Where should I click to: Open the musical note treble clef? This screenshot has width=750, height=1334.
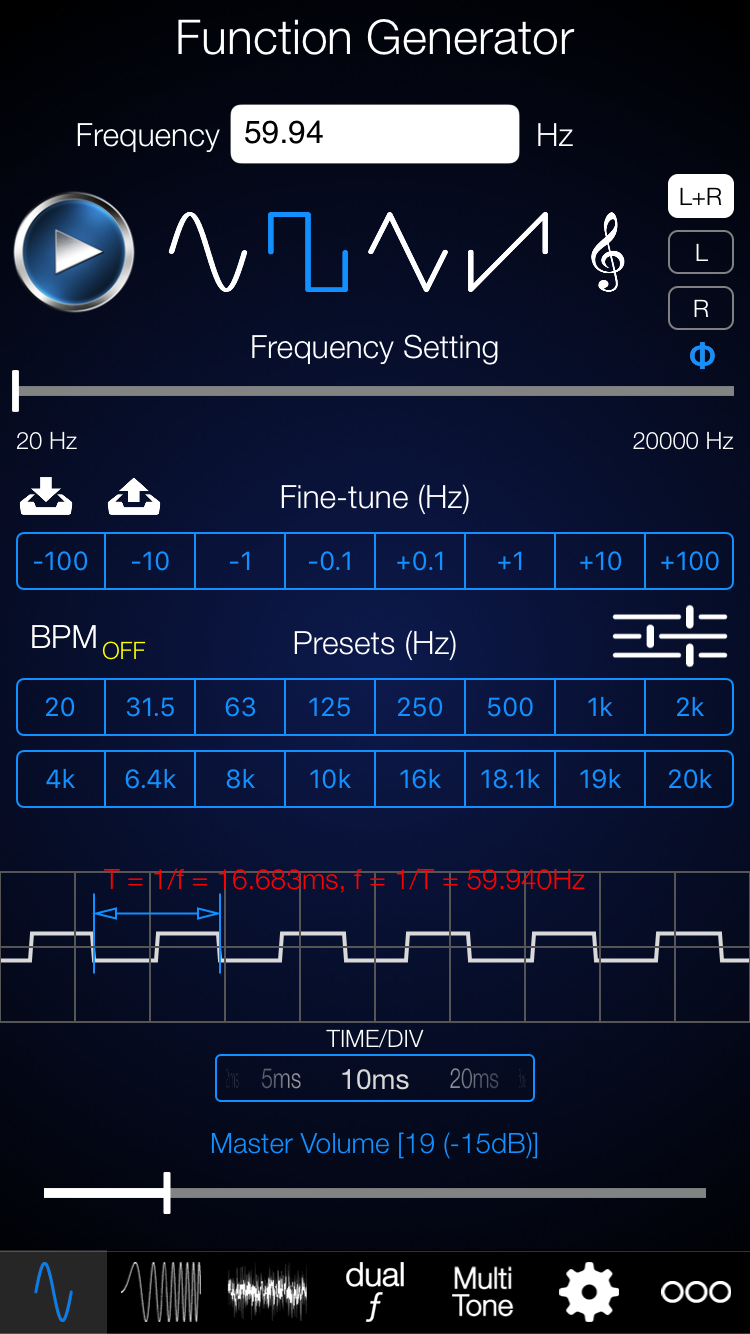click(x=607, y=253)
